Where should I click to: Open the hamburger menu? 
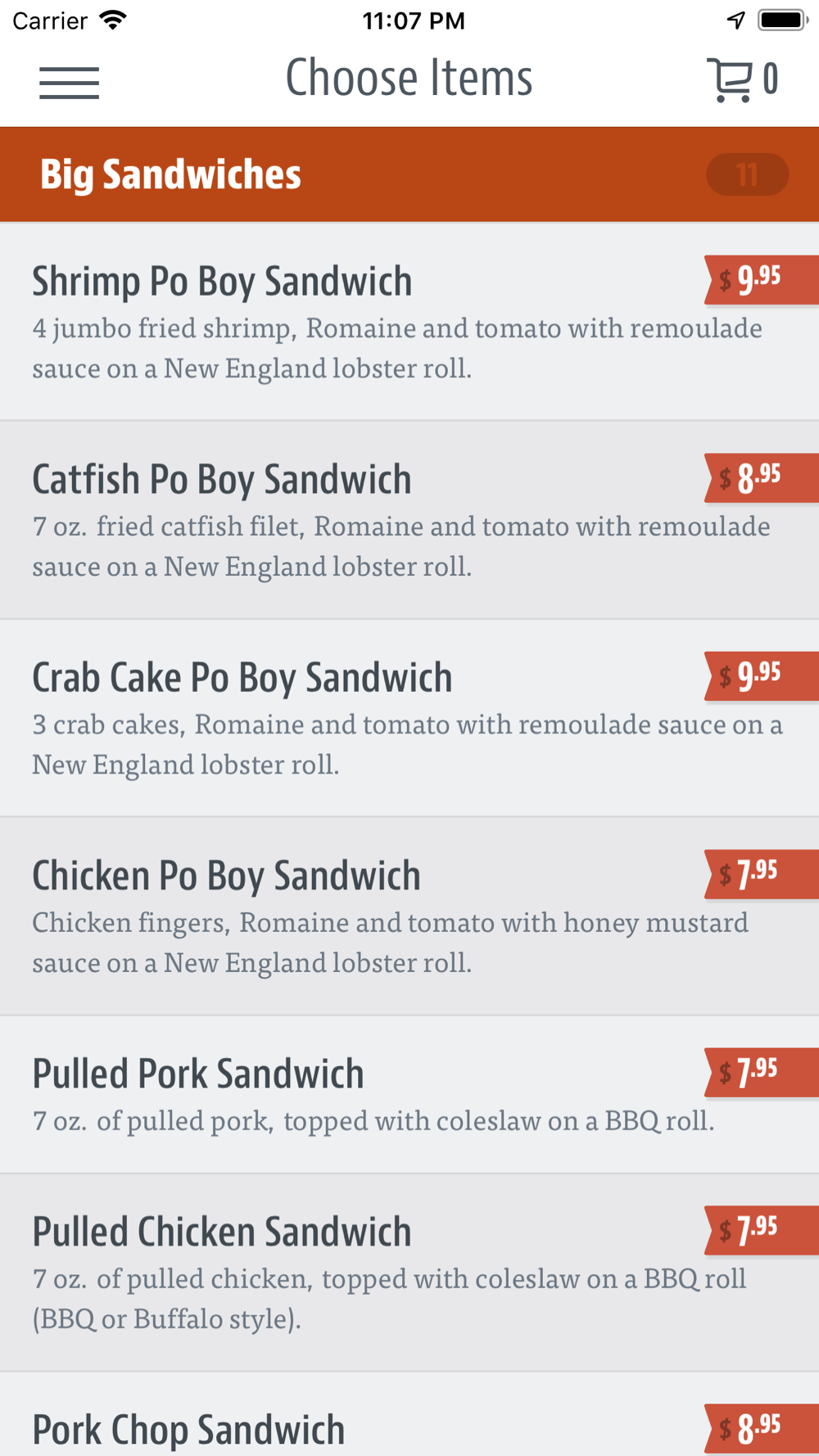[69, 83]
